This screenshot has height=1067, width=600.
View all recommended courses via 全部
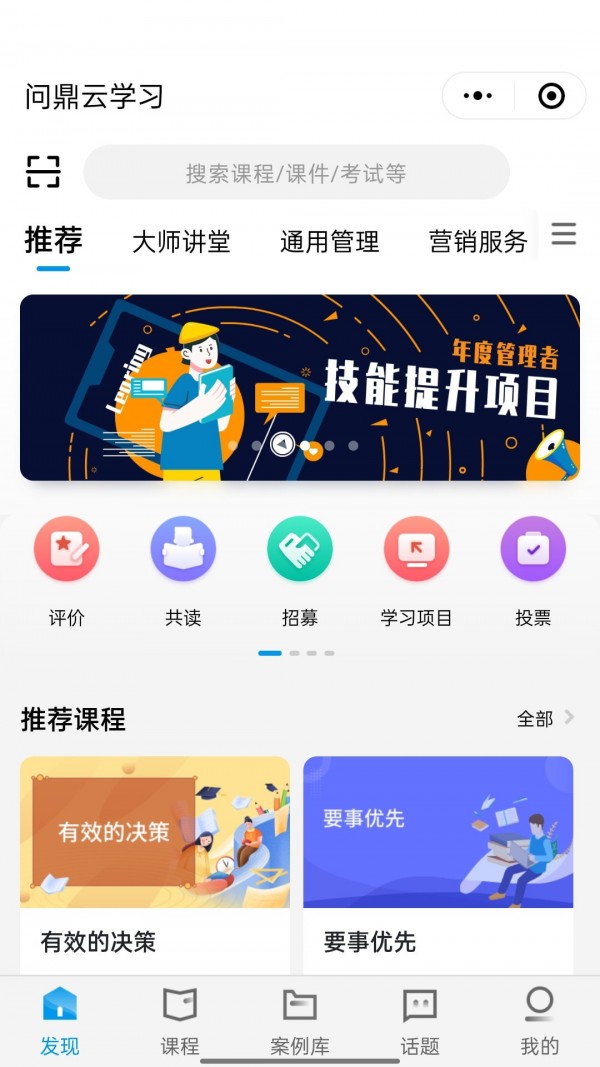(545, 718)
